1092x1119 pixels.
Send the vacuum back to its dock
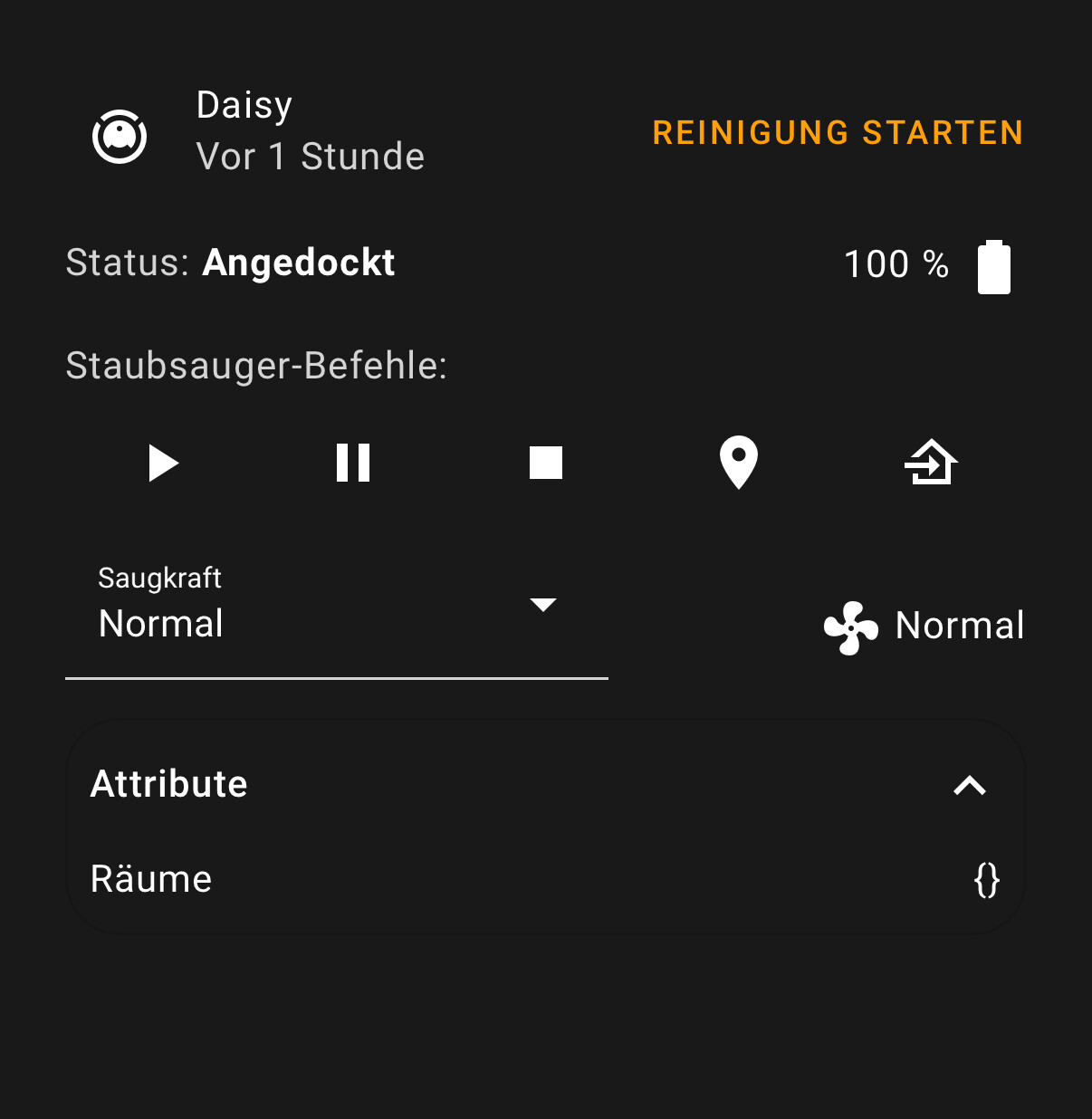(931, 463)
